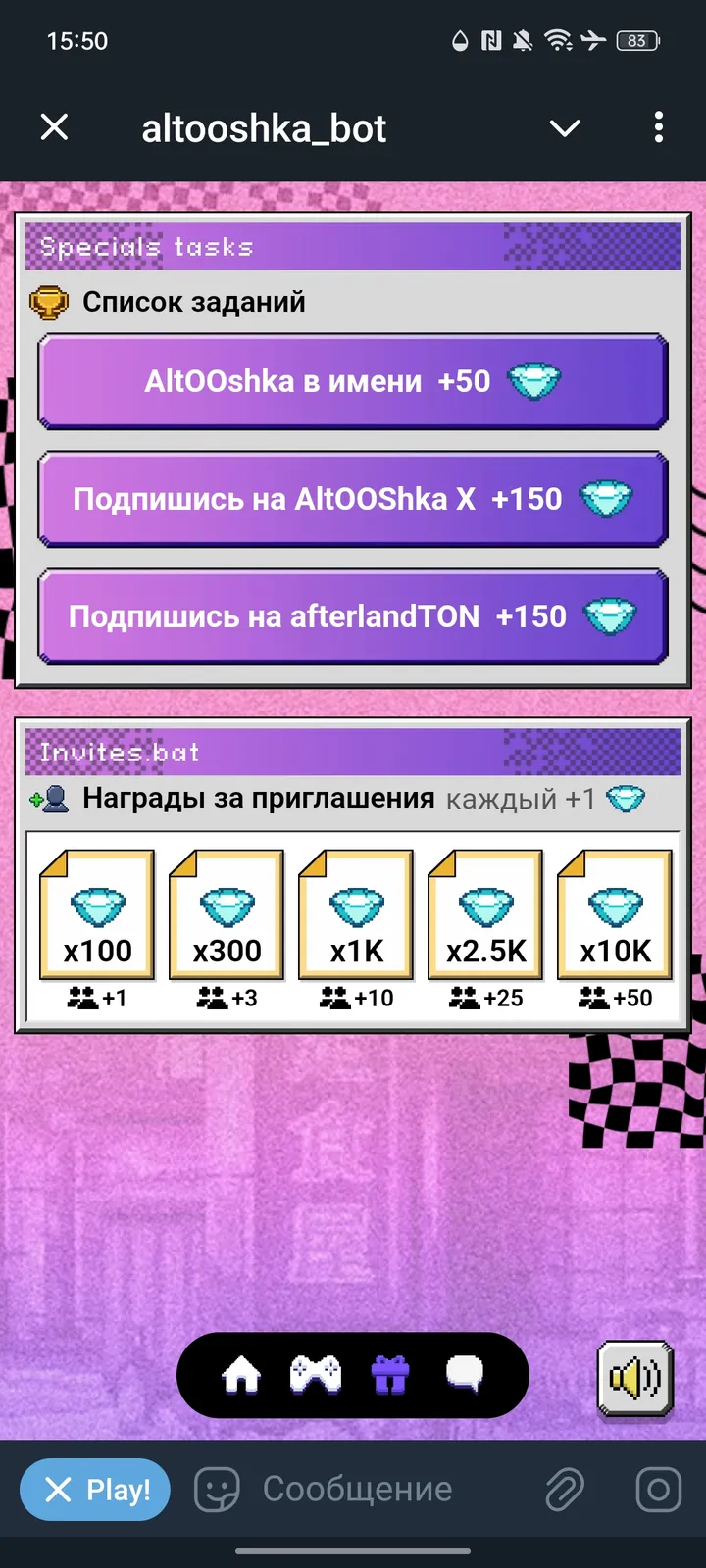Viewport: 706px width, 1568px height.
Task: Mute game sound with the speaker button
Action: [x=634, y=1377]
